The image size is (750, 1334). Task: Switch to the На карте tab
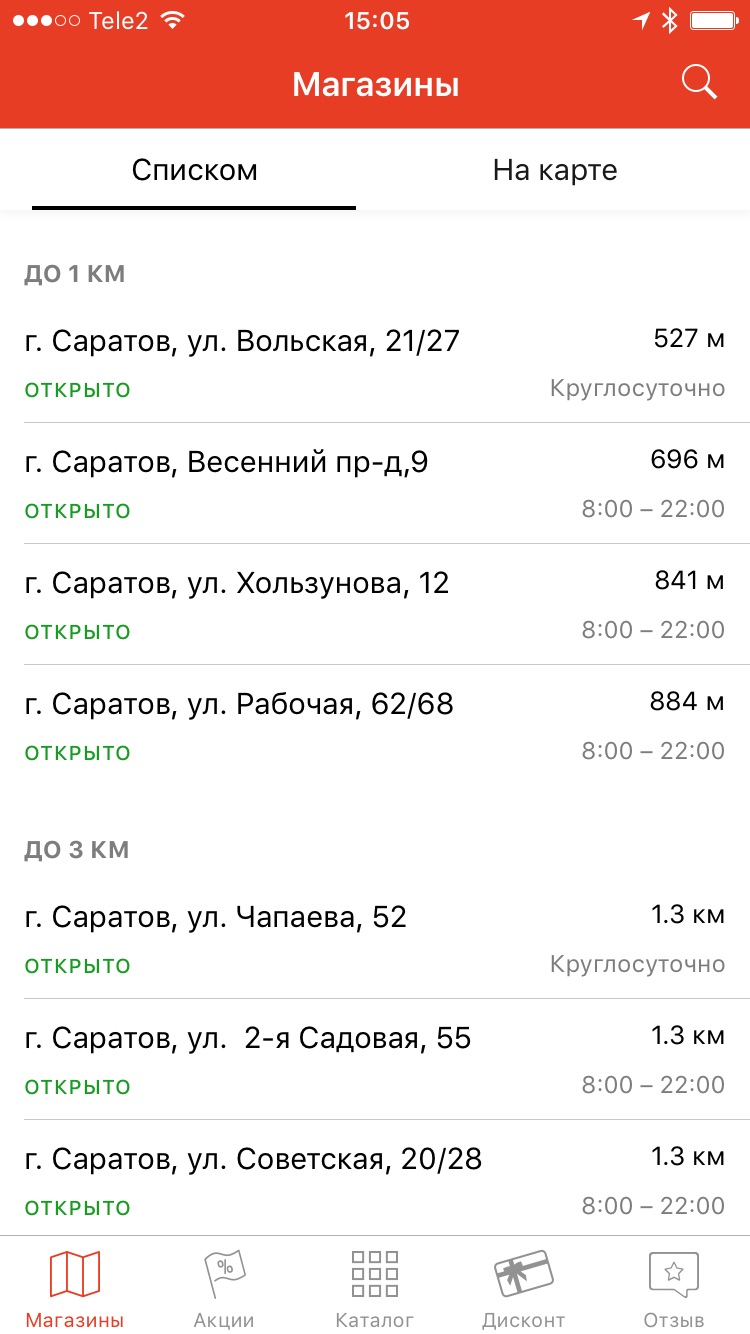tap(555, 170)
